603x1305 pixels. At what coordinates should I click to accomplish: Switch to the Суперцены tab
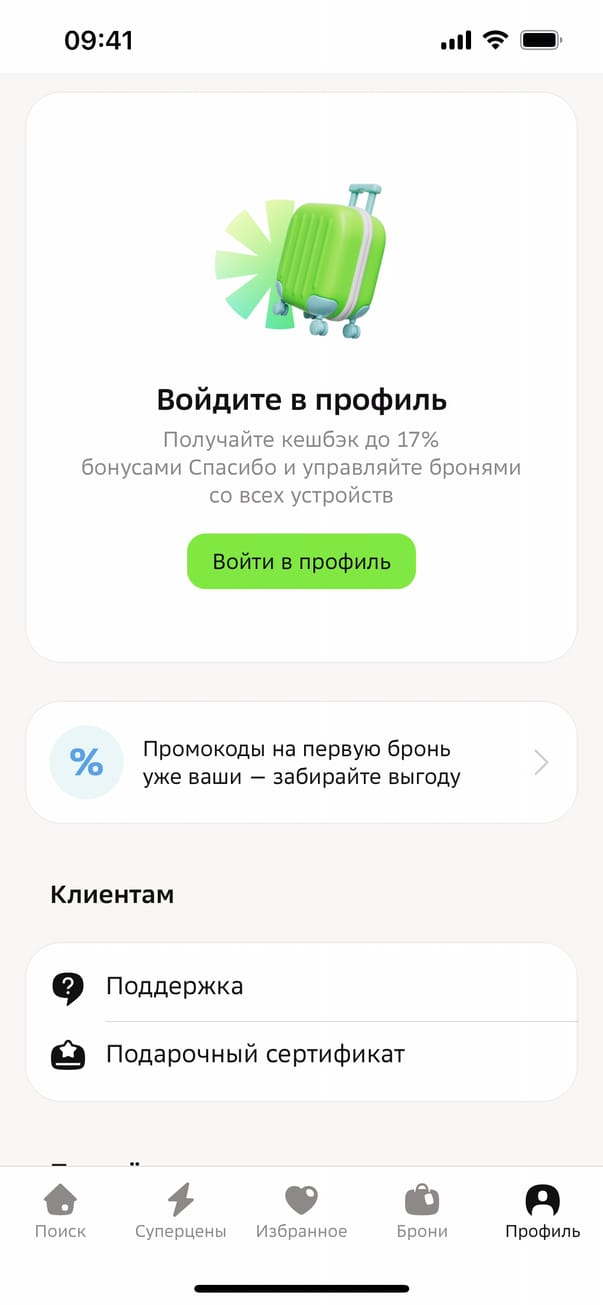pyautogui.click(x=181, y=1210)
